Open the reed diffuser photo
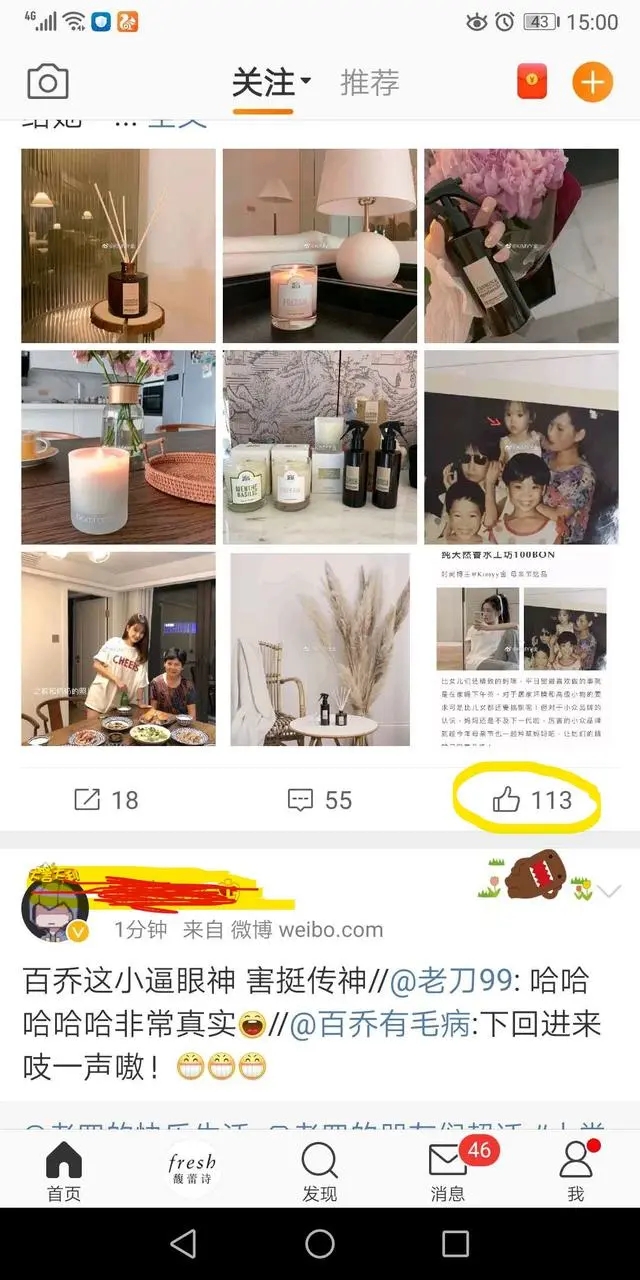This screenshot has height=1280, width=640. click(x=118, y=246)
